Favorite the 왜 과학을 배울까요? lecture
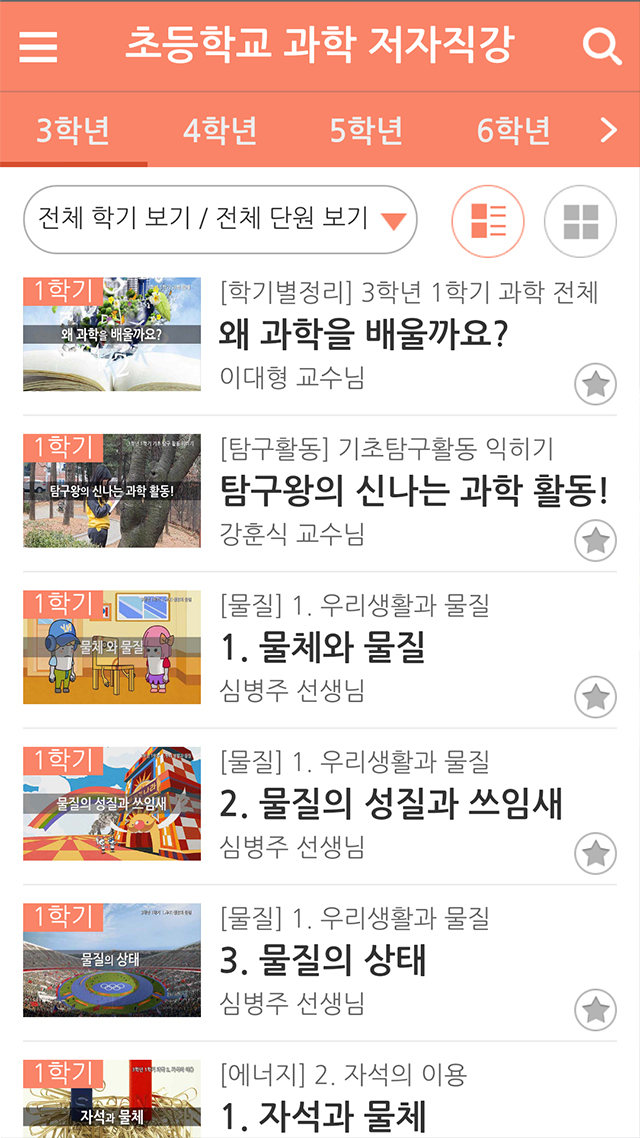The image size is (640, 1138). click(595, 385)
